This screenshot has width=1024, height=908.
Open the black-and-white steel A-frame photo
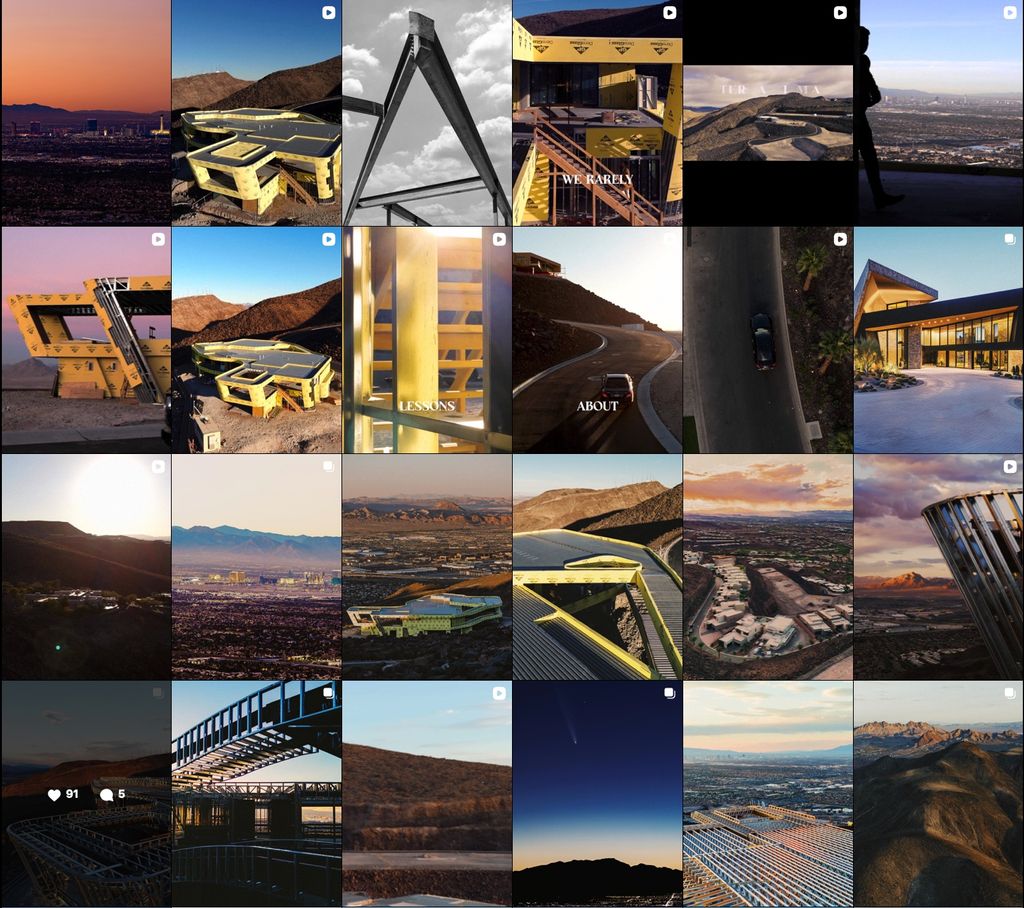427,112
